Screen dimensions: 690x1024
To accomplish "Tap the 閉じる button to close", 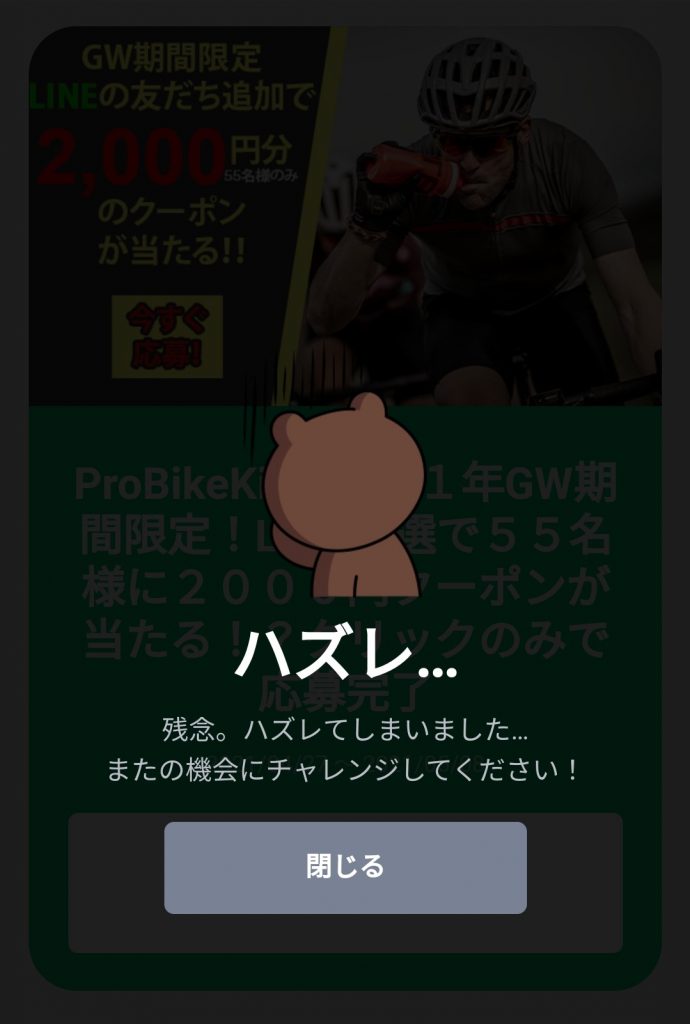I will pos(345,867).
